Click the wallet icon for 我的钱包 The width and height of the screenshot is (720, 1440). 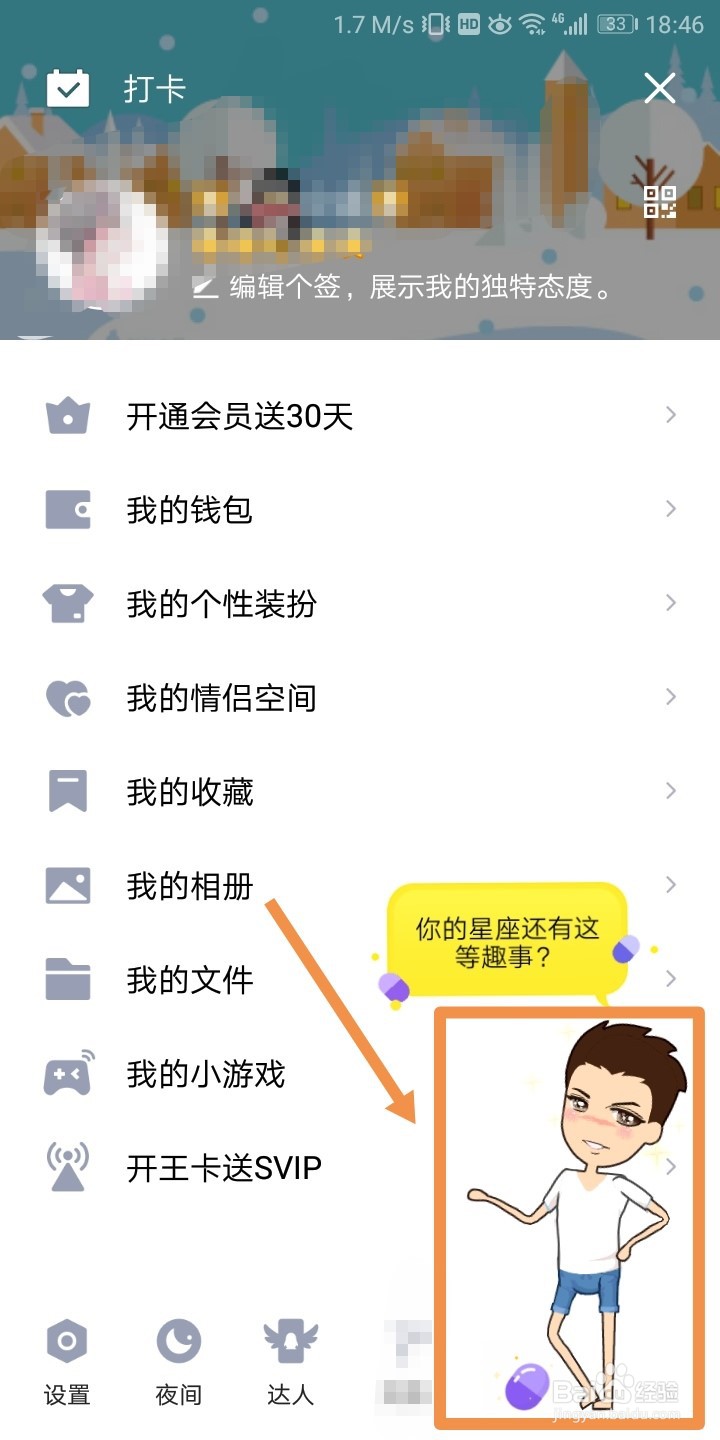(x=66, y=508)
